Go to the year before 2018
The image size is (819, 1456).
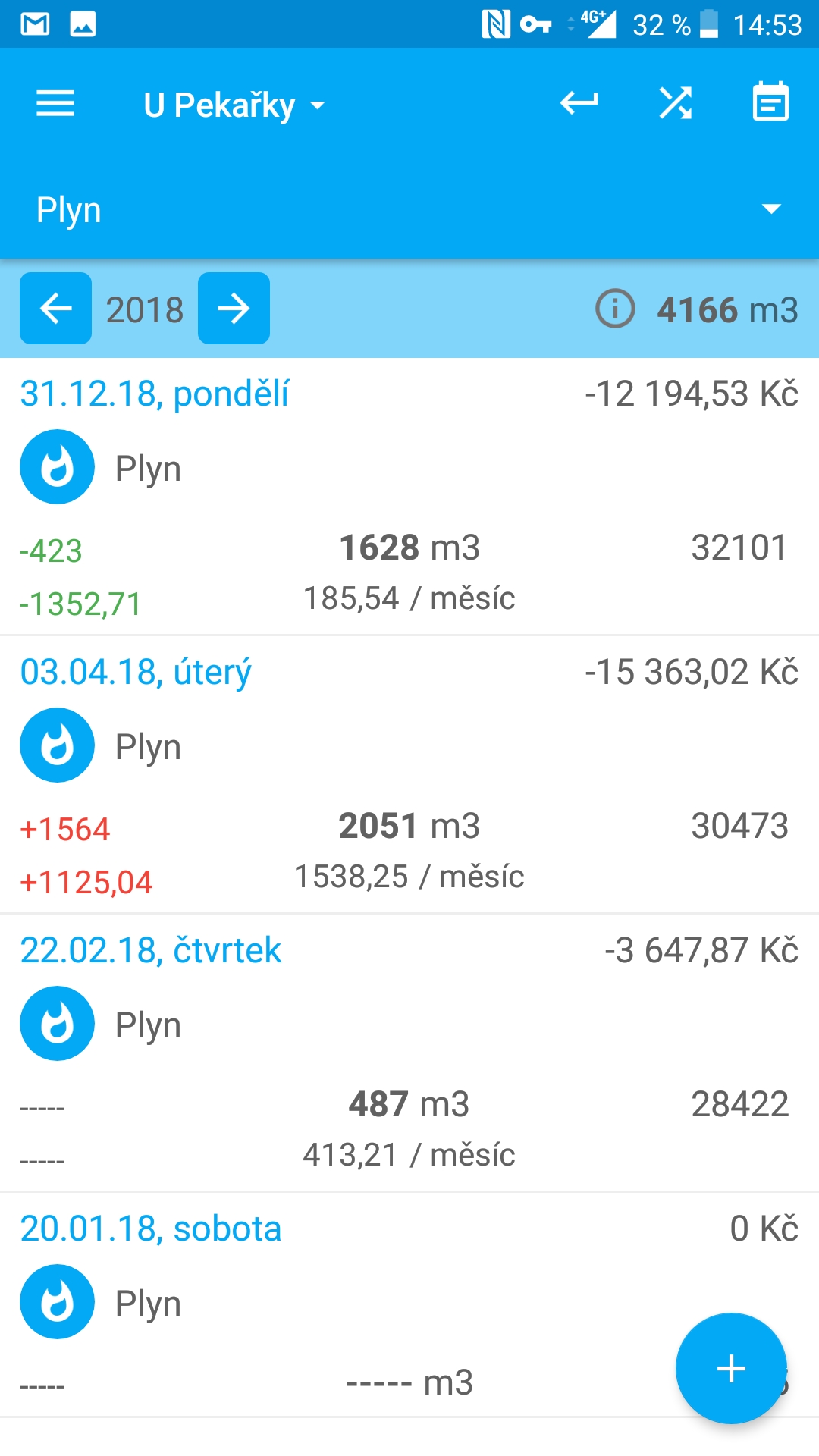point(56,309)
